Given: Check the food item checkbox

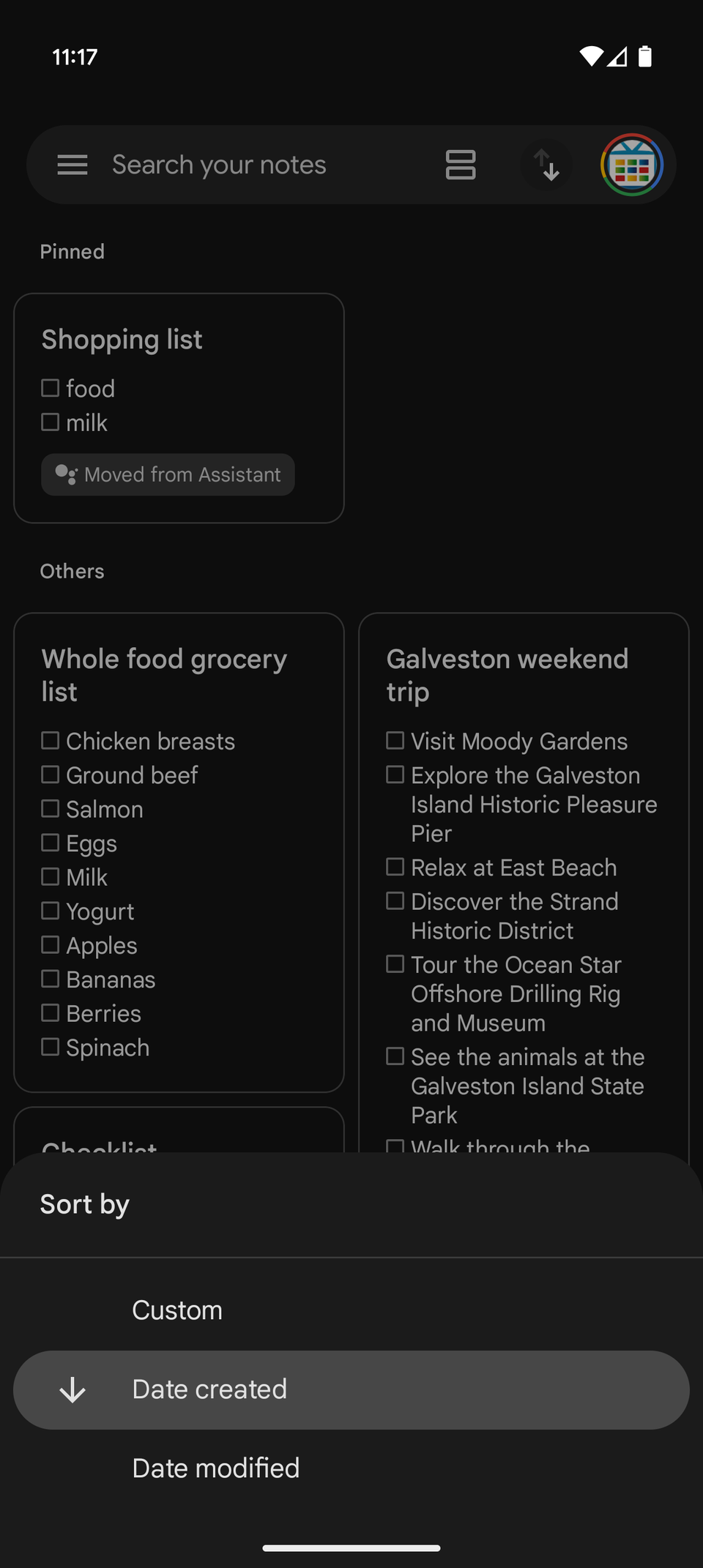Looking at the screenshot, I should 51,388.
